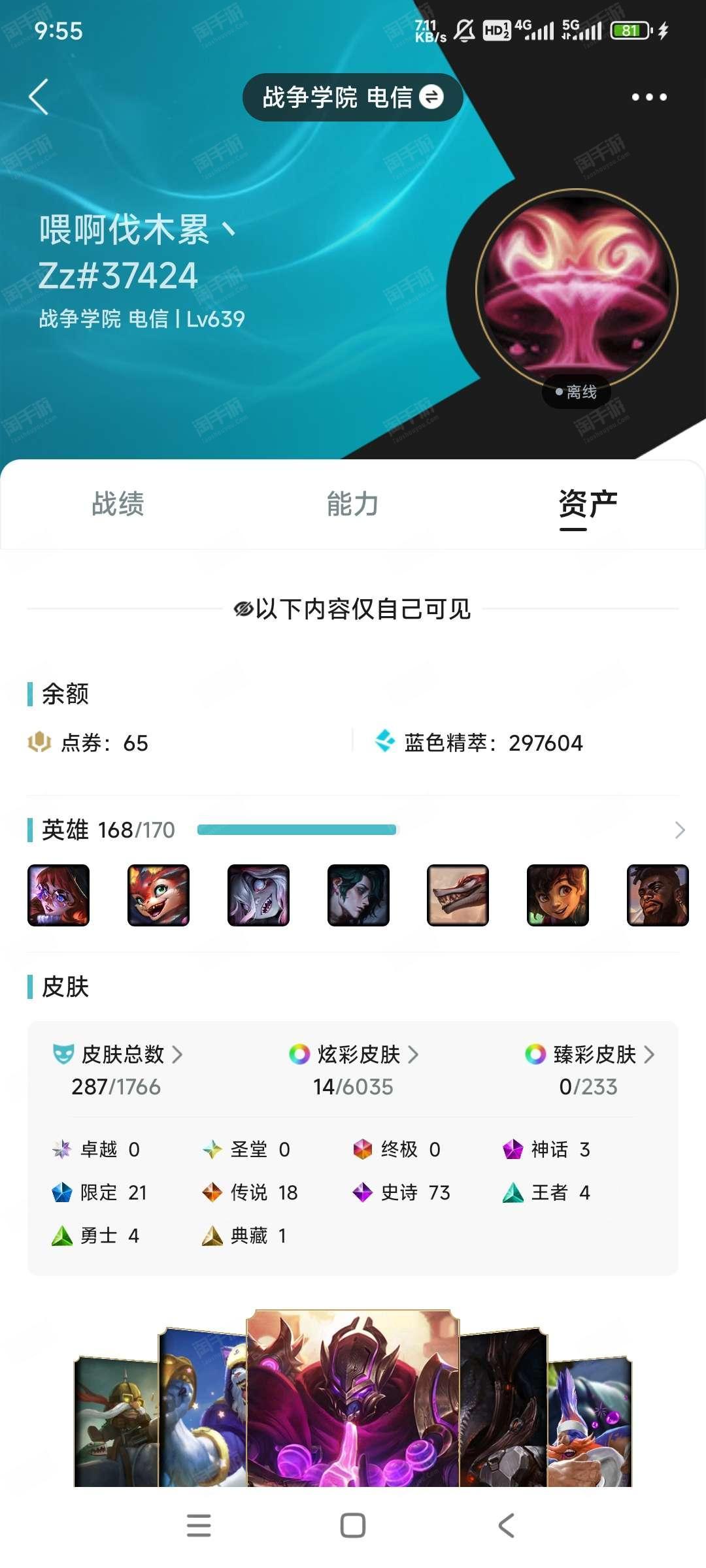Open 臻彩皮肤 list
Screen dimensions: 706x1568
(x=590, y=1054)
